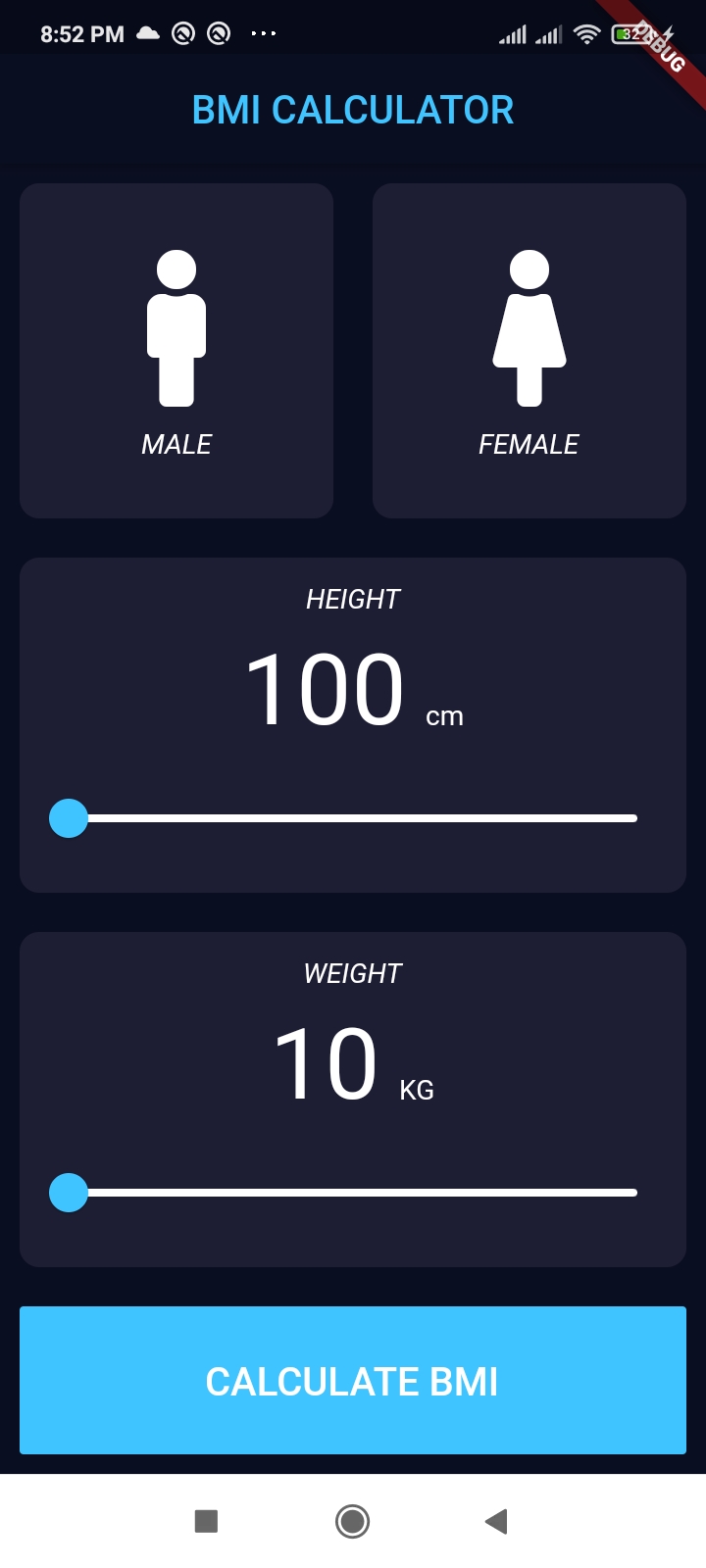Click the HEIGHT slider thumb
706x1568 pixels.
coord(69,817)
